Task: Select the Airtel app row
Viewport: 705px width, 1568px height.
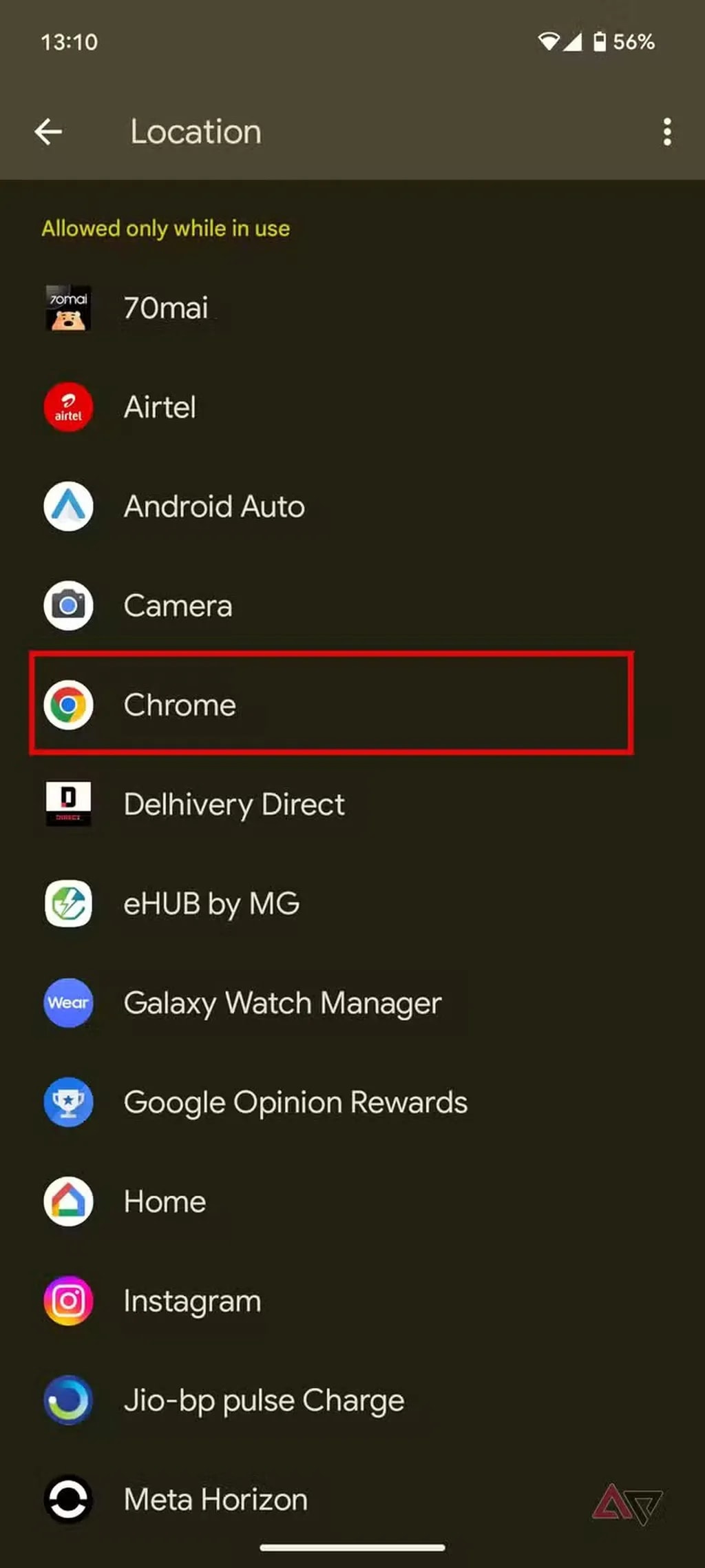Action: click(x=160, y=407)
